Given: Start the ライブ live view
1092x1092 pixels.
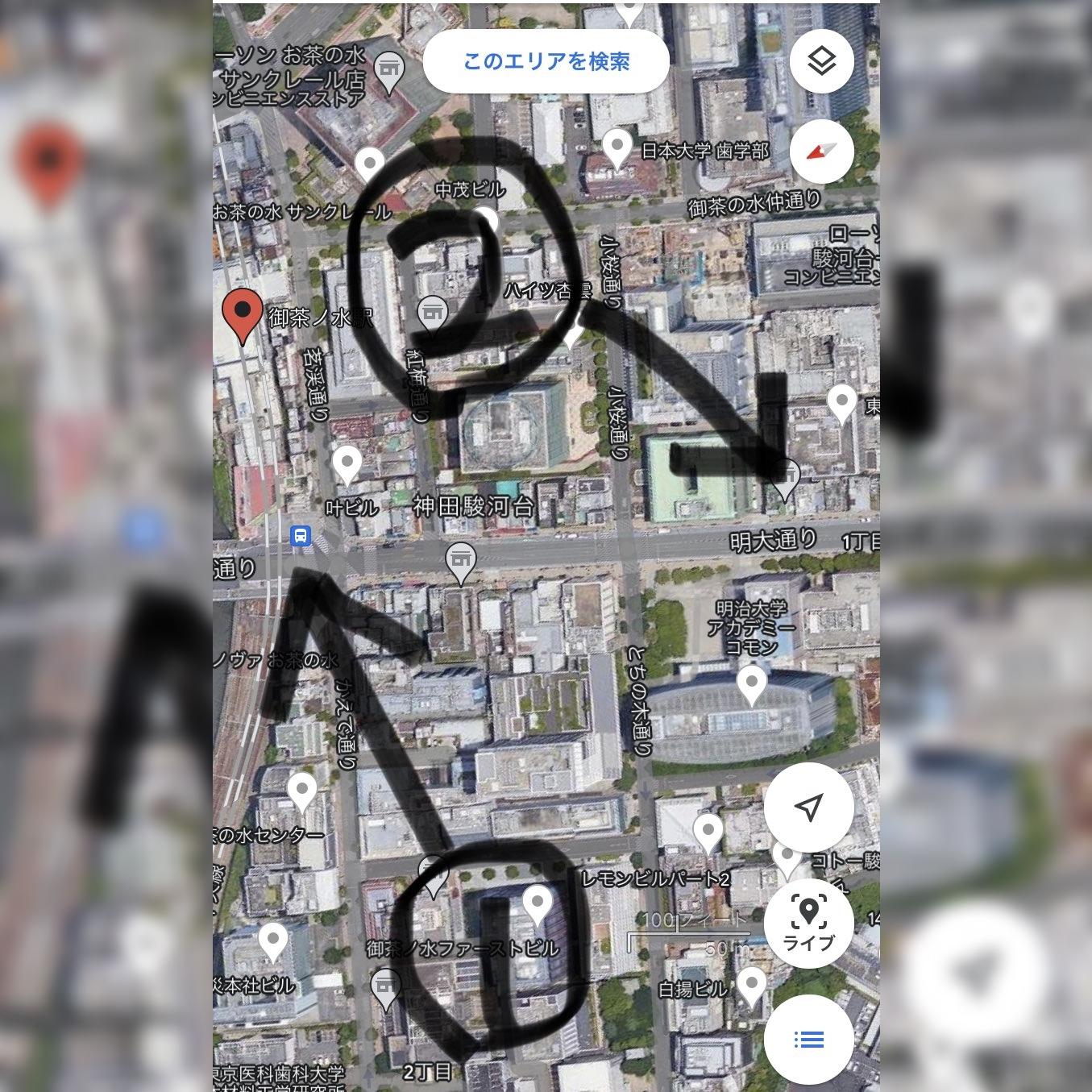Looking at the screenshot, I should click(808, 922).
